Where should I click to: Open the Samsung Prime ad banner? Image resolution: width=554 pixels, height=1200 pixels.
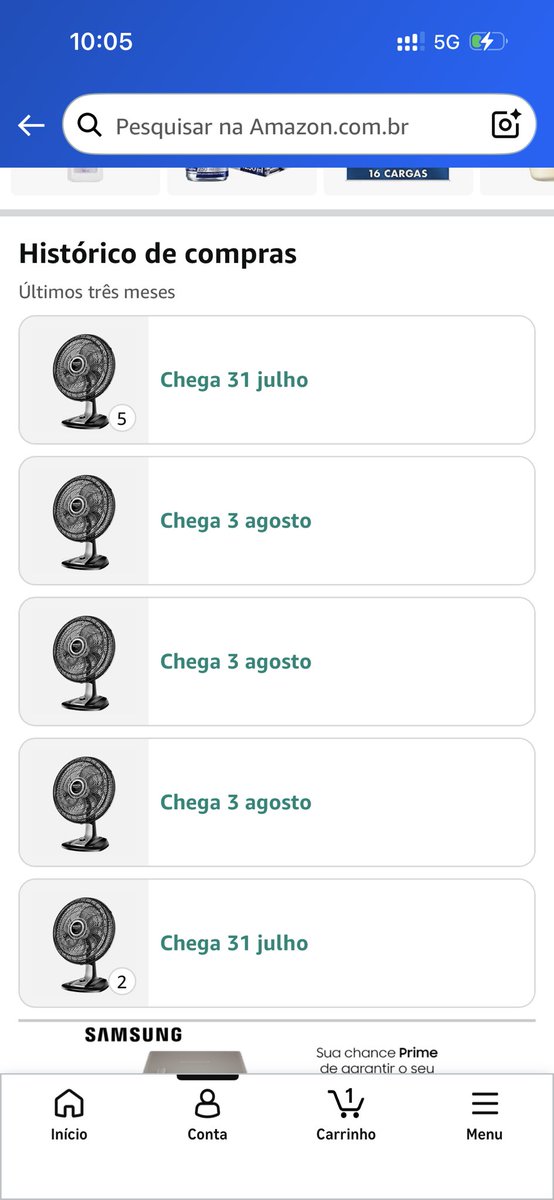[x=277, y=1048]
